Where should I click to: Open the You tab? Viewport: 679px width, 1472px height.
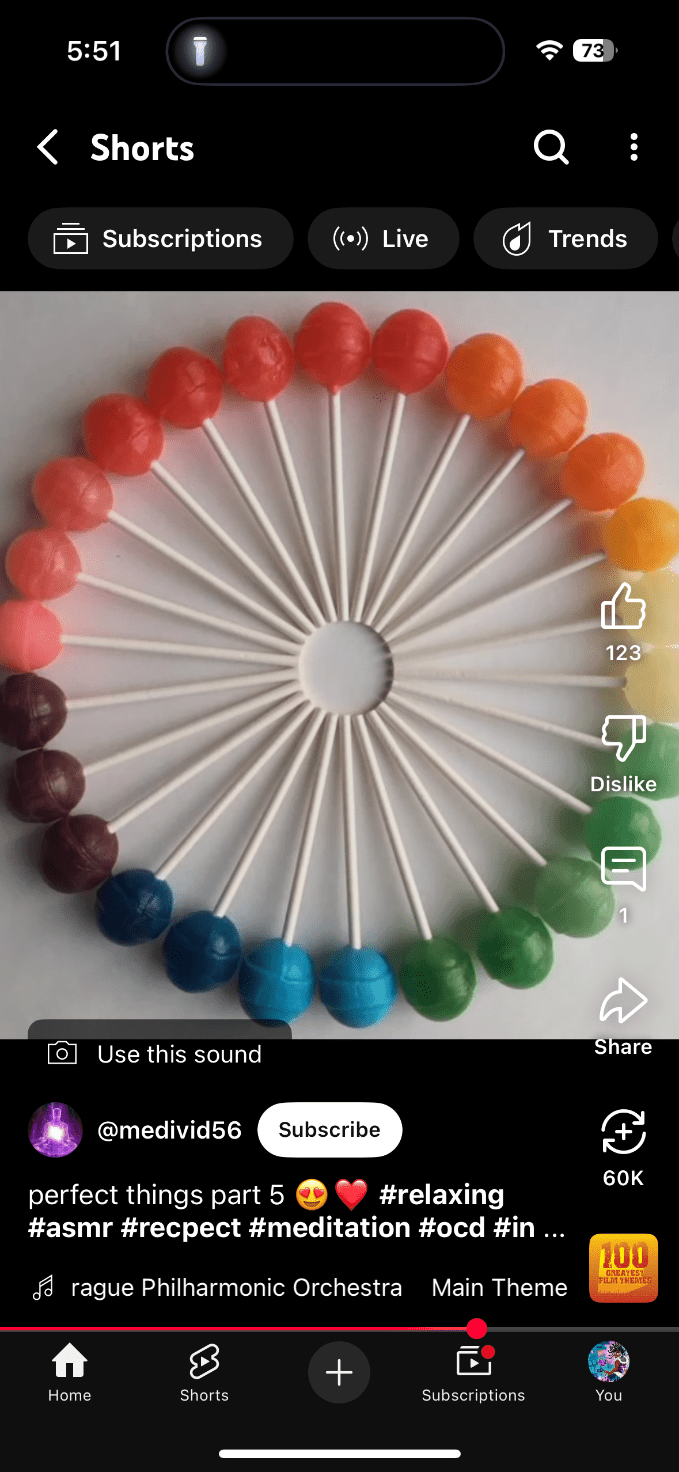pyautogui.click(x=608, y=1373)
